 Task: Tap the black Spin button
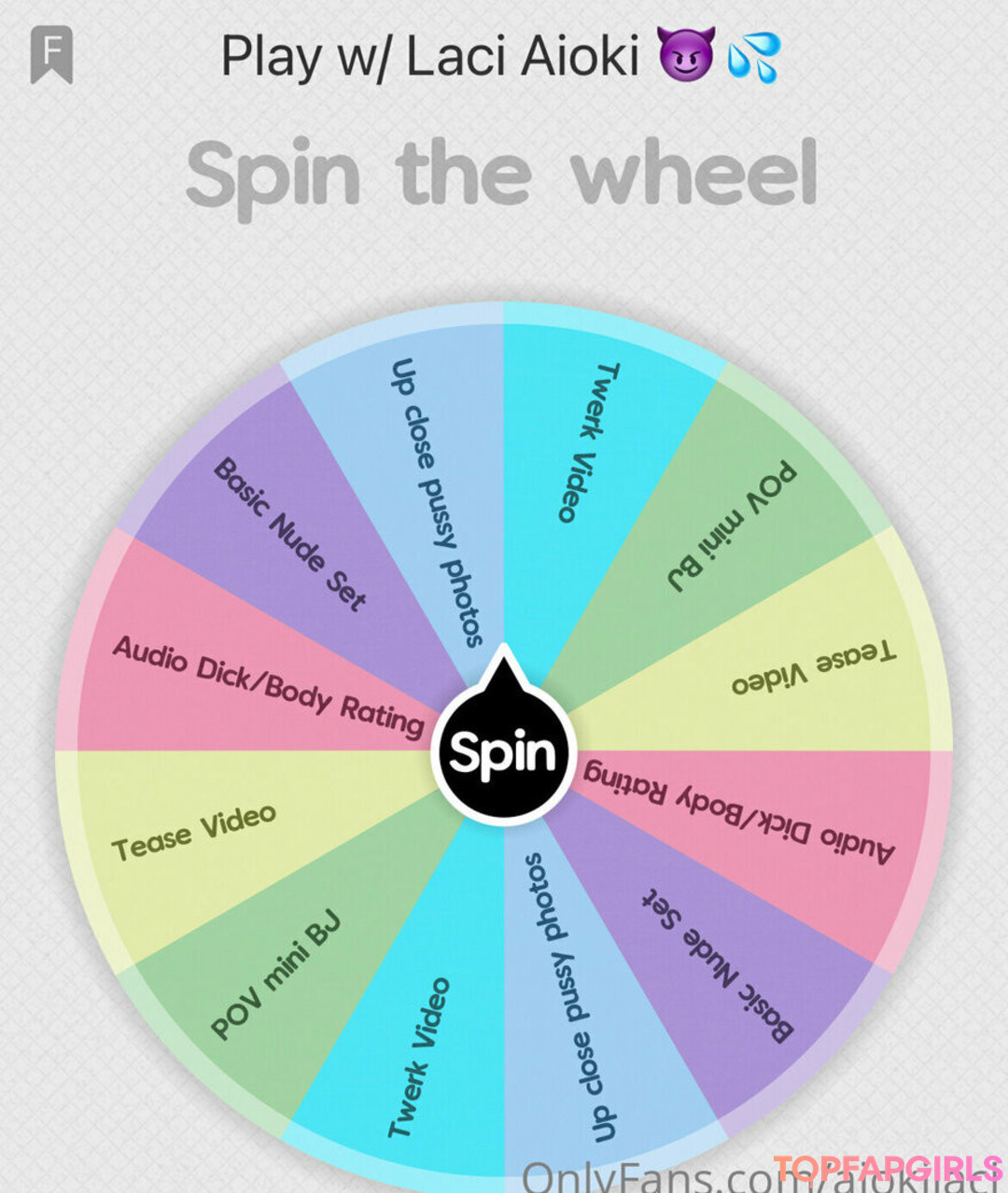tap(503, 751)
